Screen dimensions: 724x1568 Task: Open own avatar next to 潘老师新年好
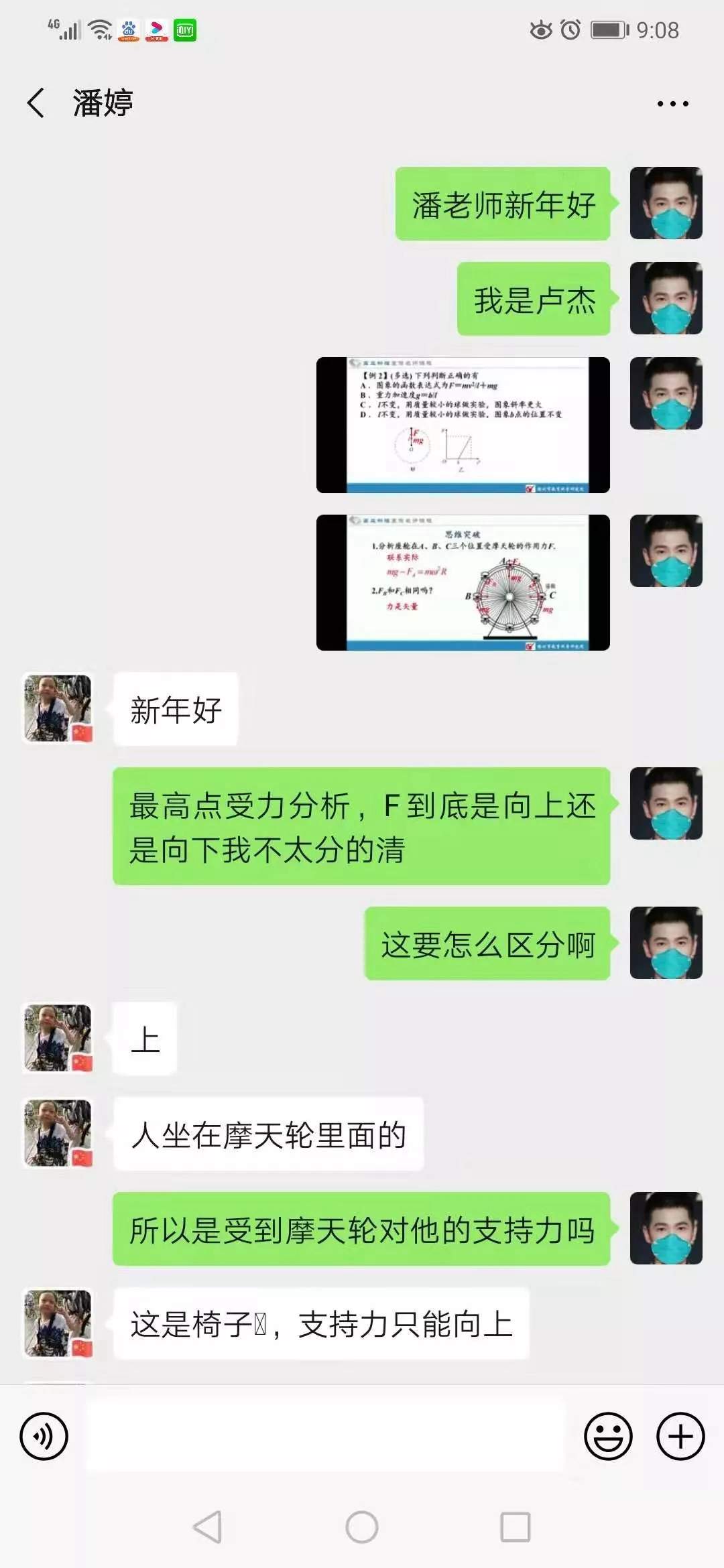tap(666, 203)
